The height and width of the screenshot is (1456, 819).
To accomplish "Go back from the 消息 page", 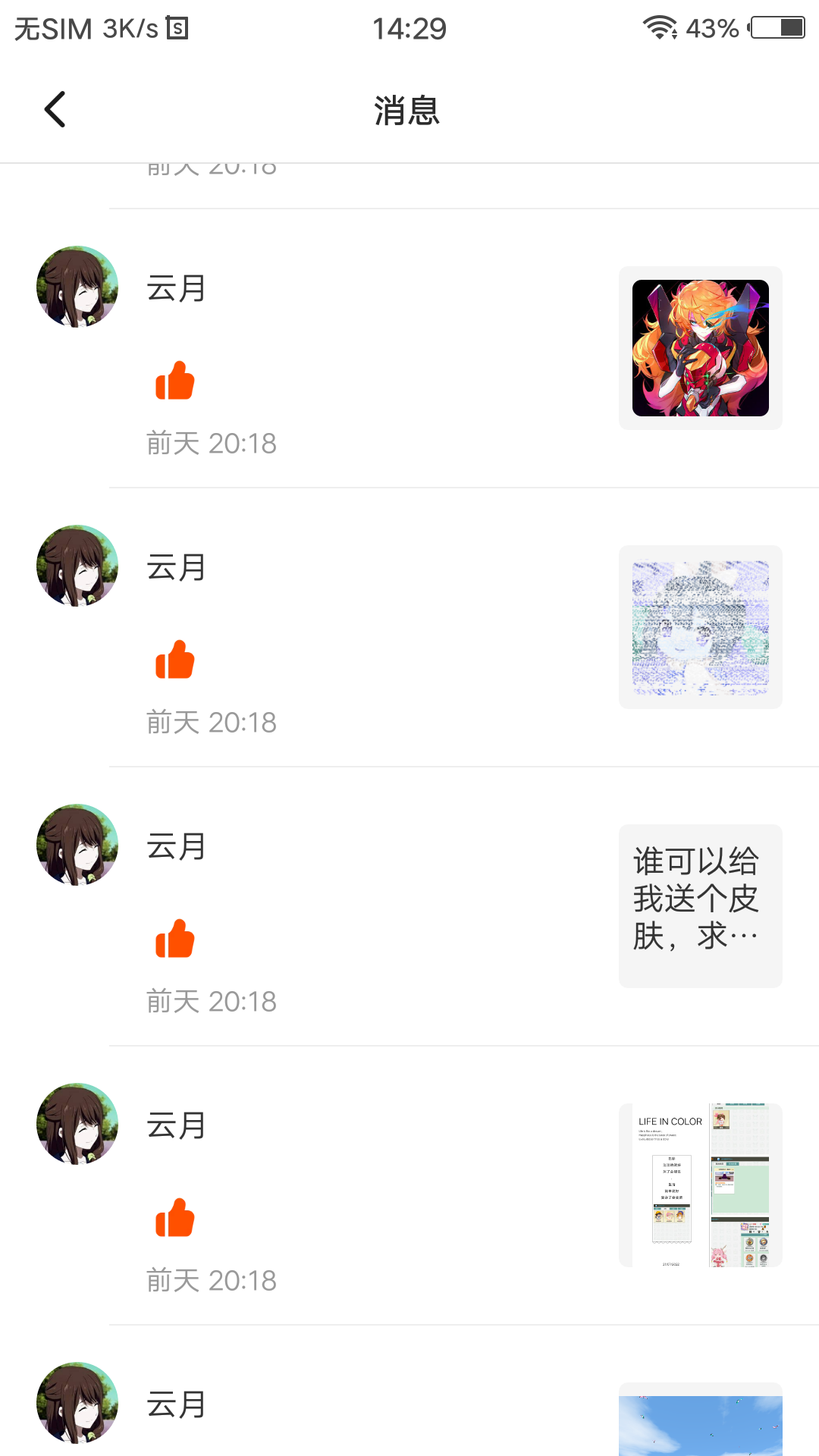I will (x=55, y=110).
